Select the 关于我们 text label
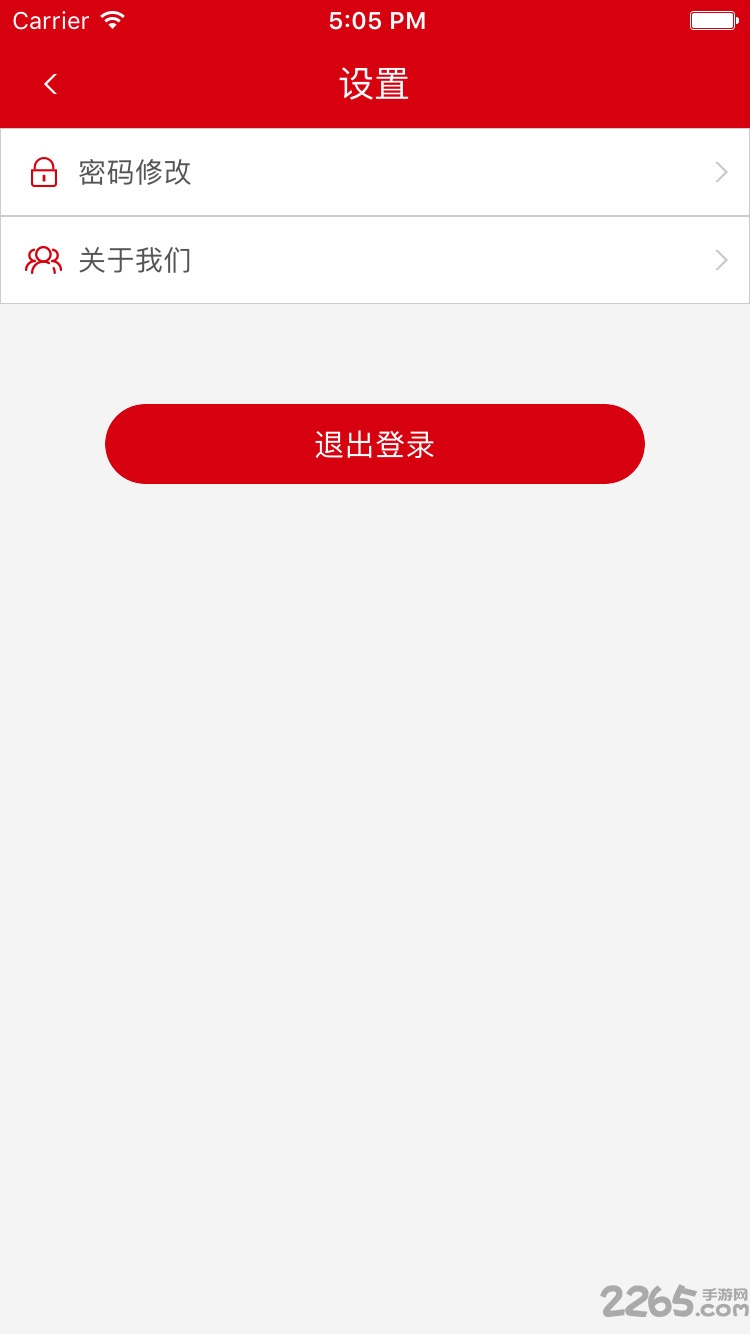Viewport: 750px width, 1334px height. [134, 260]
